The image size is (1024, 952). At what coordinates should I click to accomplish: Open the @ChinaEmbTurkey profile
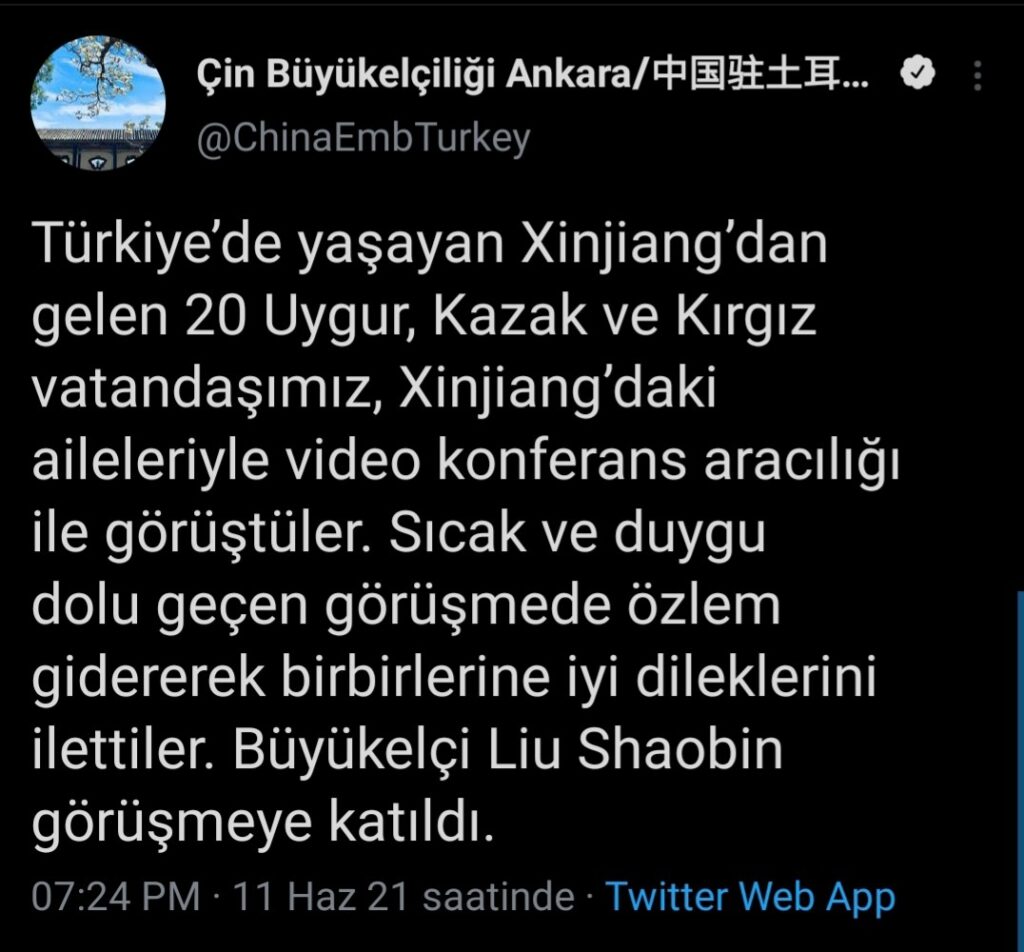pyautogui.click(x=362, y=139)
